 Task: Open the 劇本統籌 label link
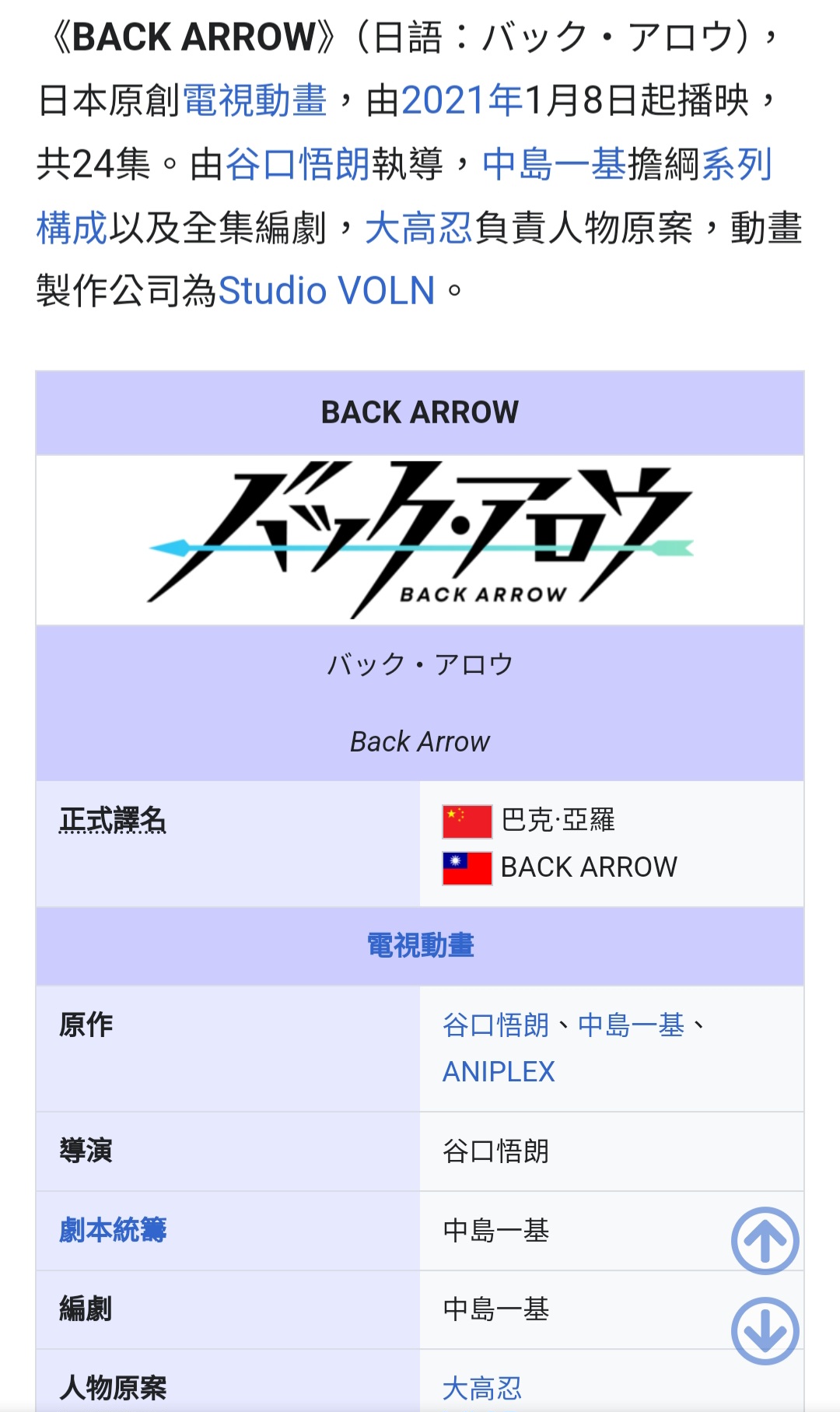tap(113, 1231)
